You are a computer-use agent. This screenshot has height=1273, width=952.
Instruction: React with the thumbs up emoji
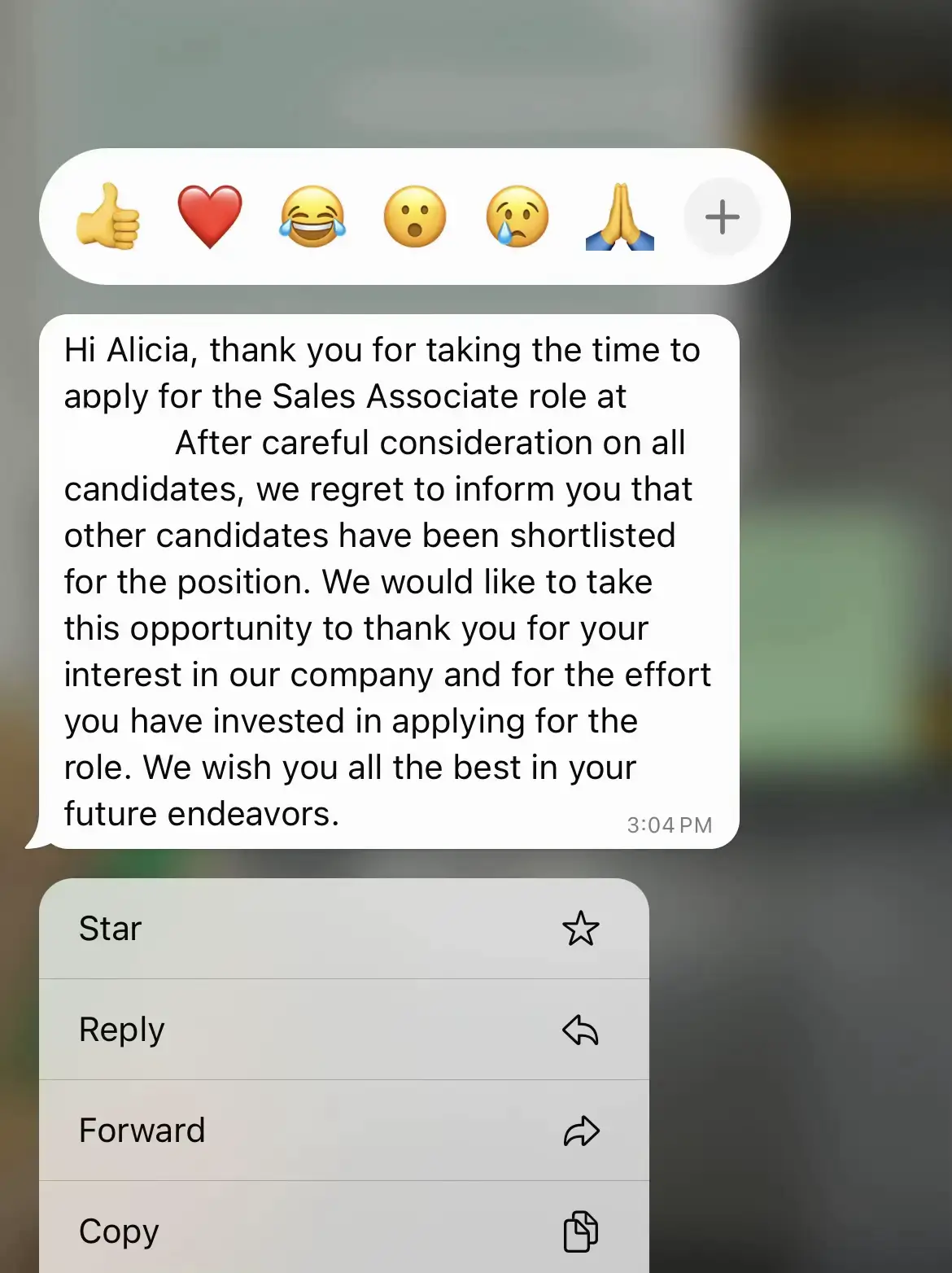[108, 217]
